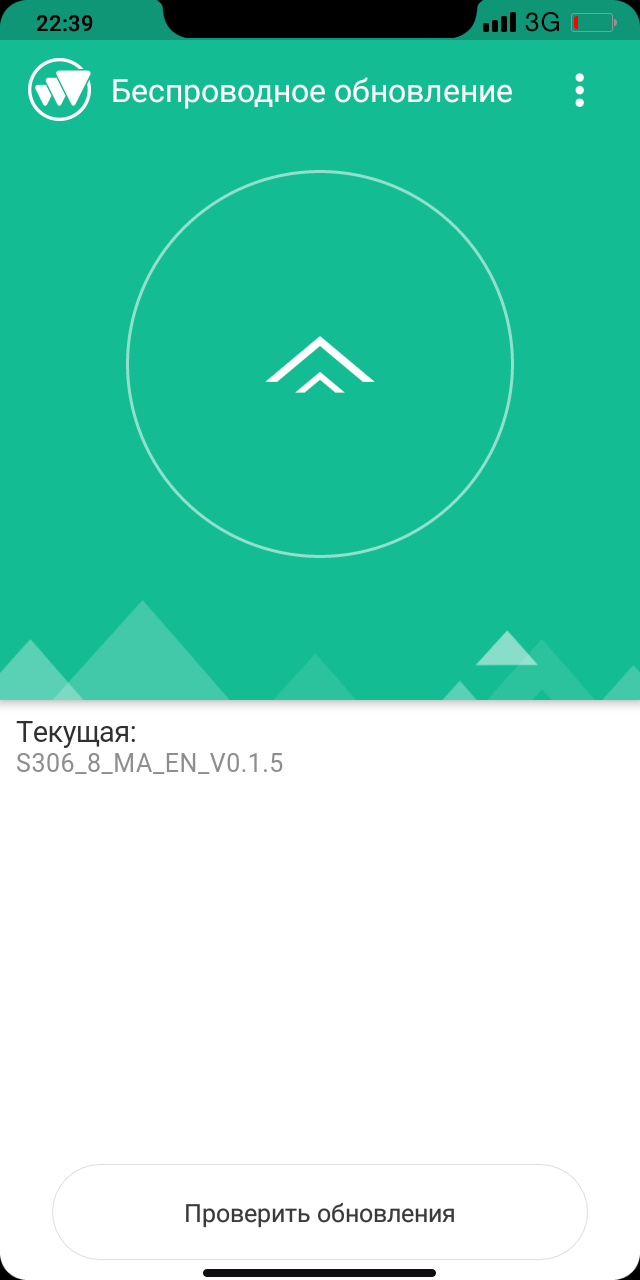
Task: Tap the Проверить обновления button
Action: pos(320,1213)
